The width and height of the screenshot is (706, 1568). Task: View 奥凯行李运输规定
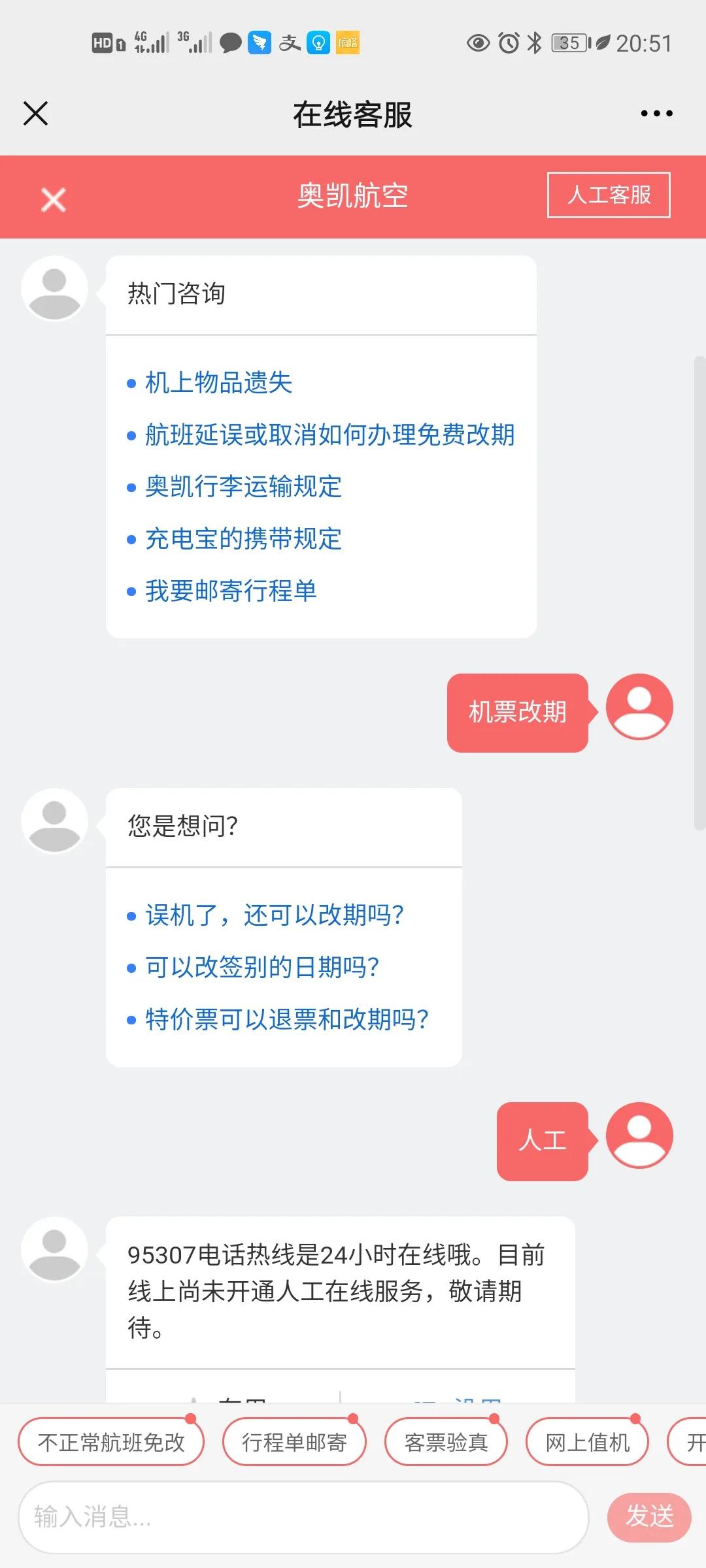tap(243, 487)
